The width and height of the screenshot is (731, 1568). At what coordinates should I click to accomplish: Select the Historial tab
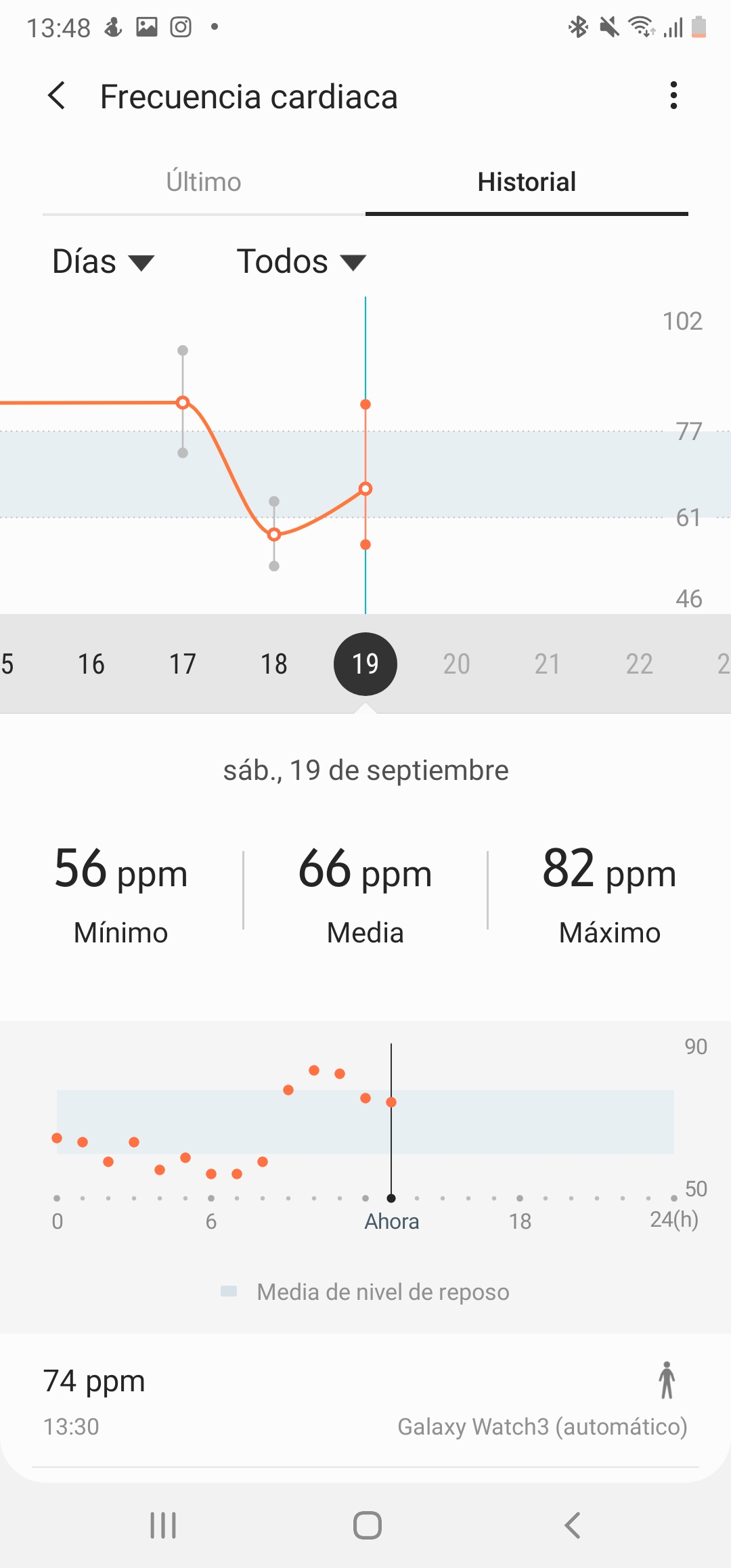[527, 182]
